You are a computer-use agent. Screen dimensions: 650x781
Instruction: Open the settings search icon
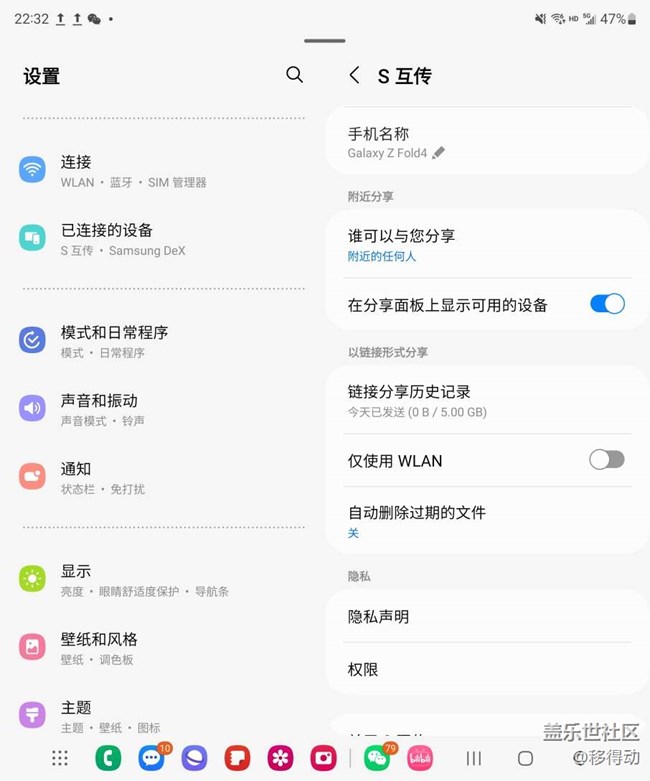coord(294,75)
